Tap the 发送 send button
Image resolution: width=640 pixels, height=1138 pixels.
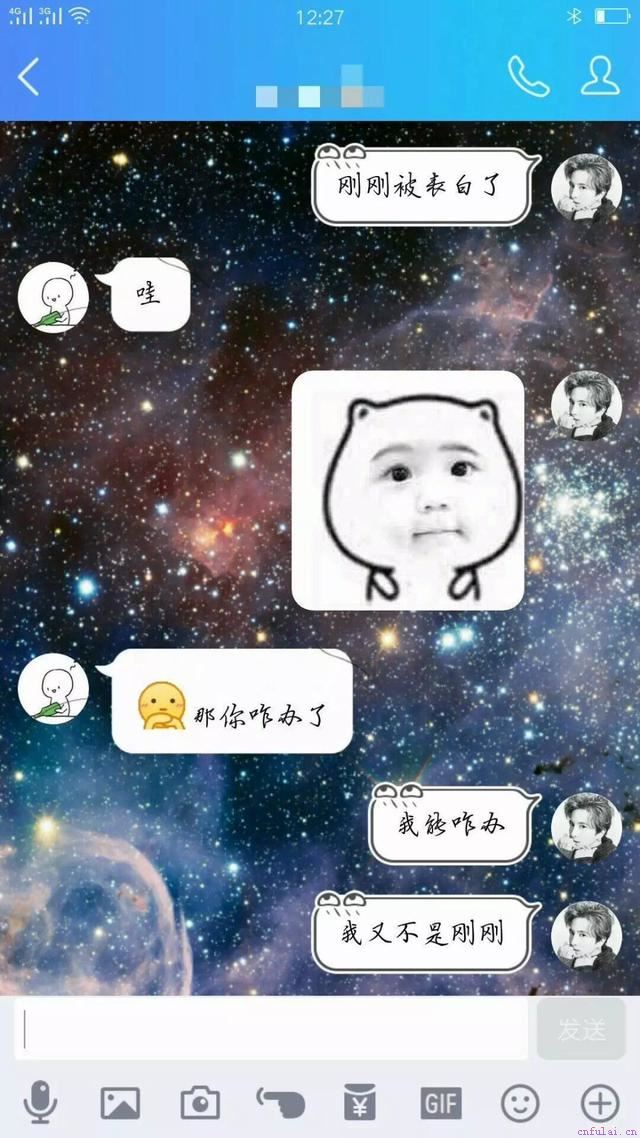(x=581, y=1030)
